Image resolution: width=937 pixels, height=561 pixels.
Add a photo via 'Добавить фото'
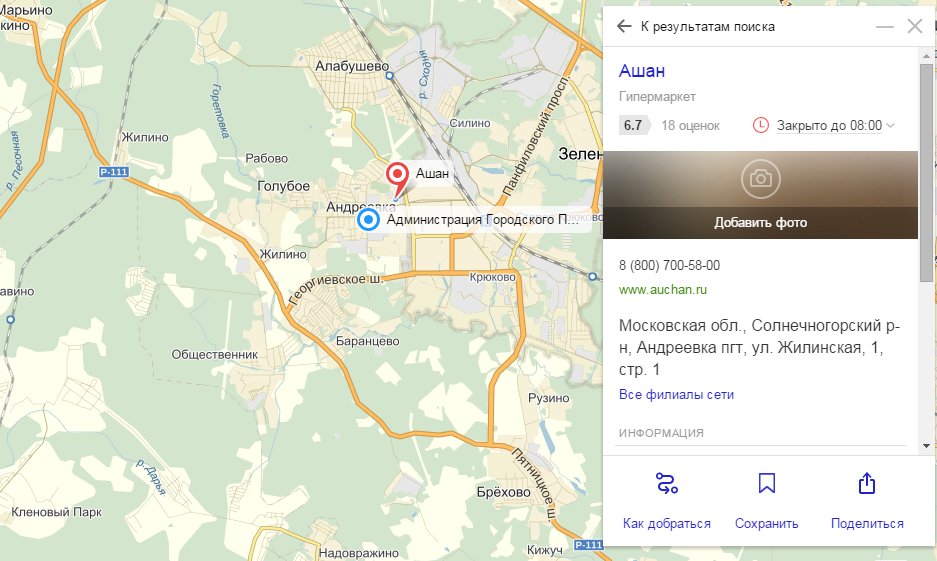[760, 195]
